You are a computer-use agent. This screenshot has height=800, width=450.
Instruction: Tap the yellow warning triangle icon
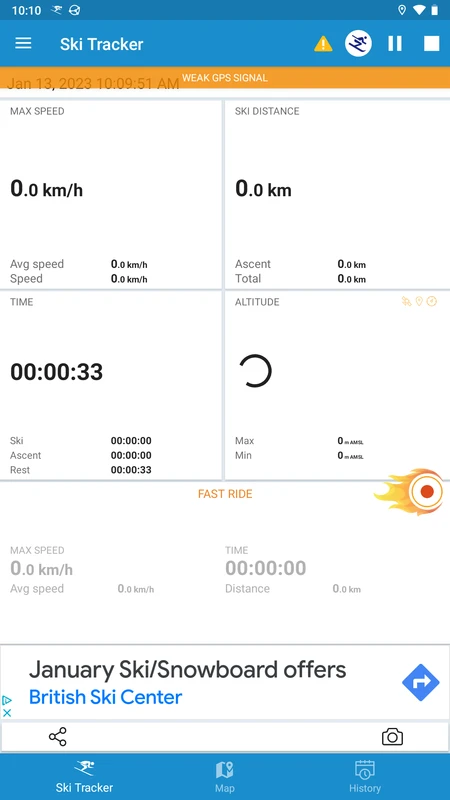tap(323, 44)
